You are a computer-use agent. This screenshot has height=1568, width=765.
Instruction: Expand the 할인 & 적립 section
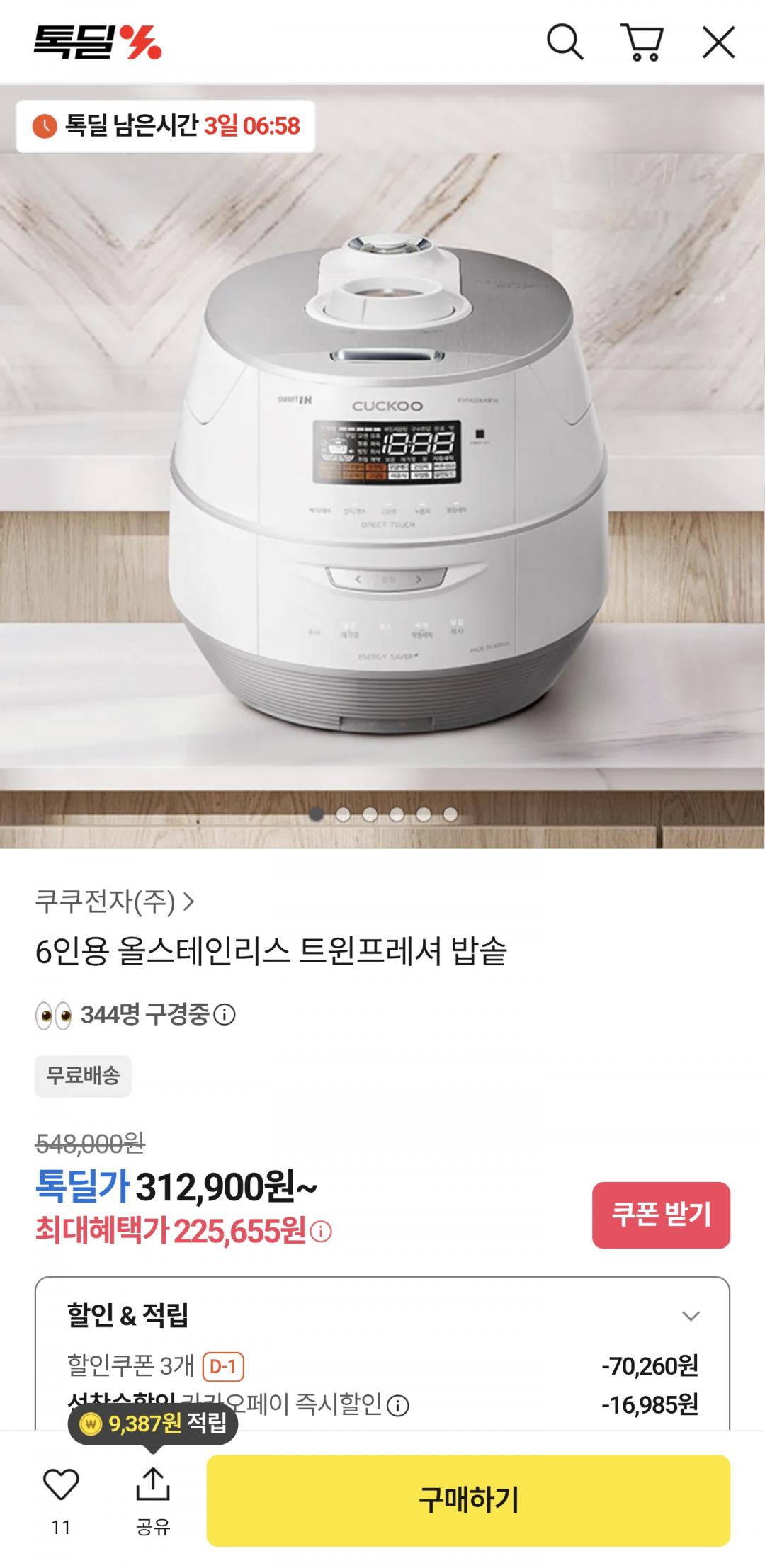pos(691,1316)
